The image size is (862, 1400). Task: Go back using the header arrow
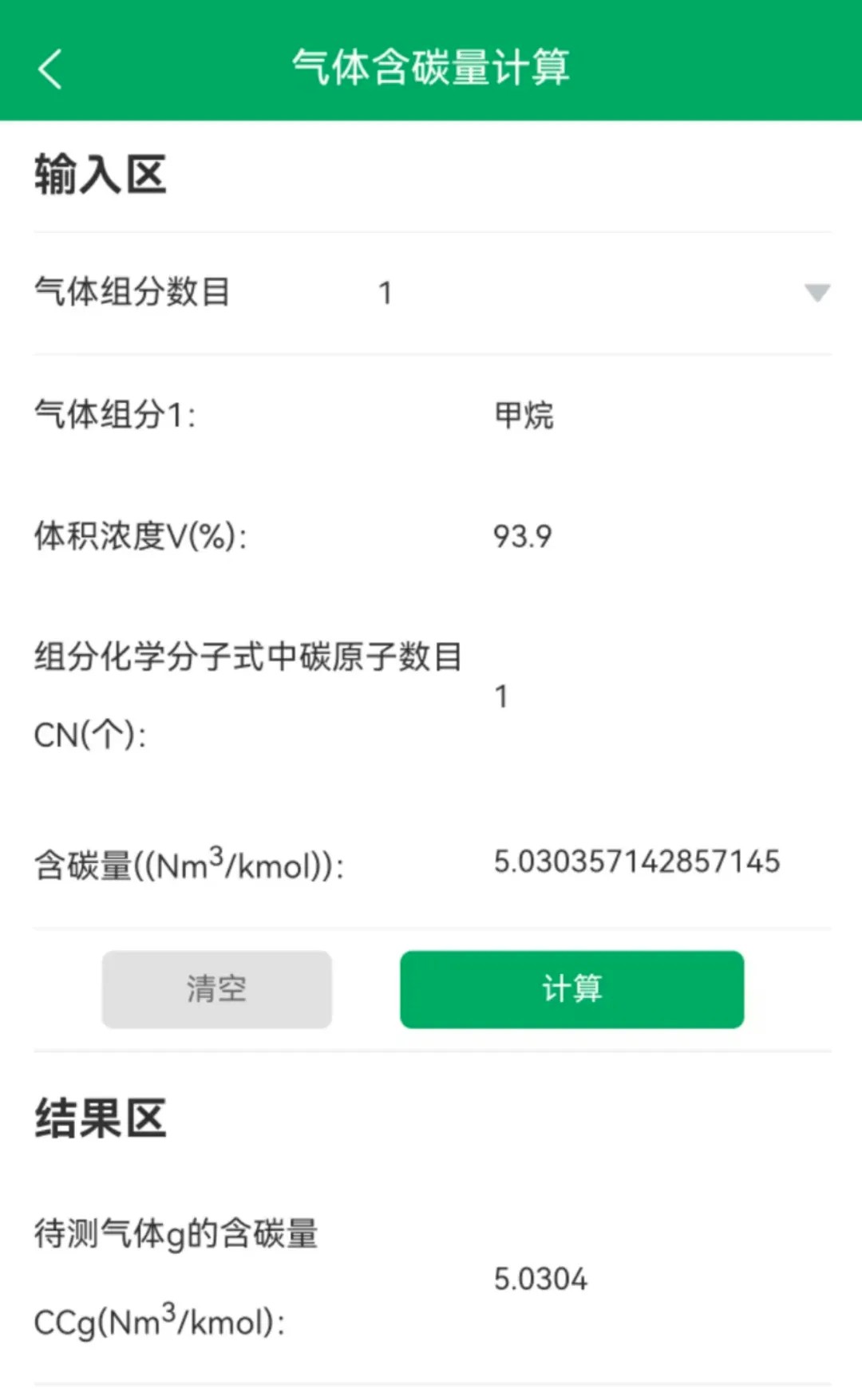49,69
